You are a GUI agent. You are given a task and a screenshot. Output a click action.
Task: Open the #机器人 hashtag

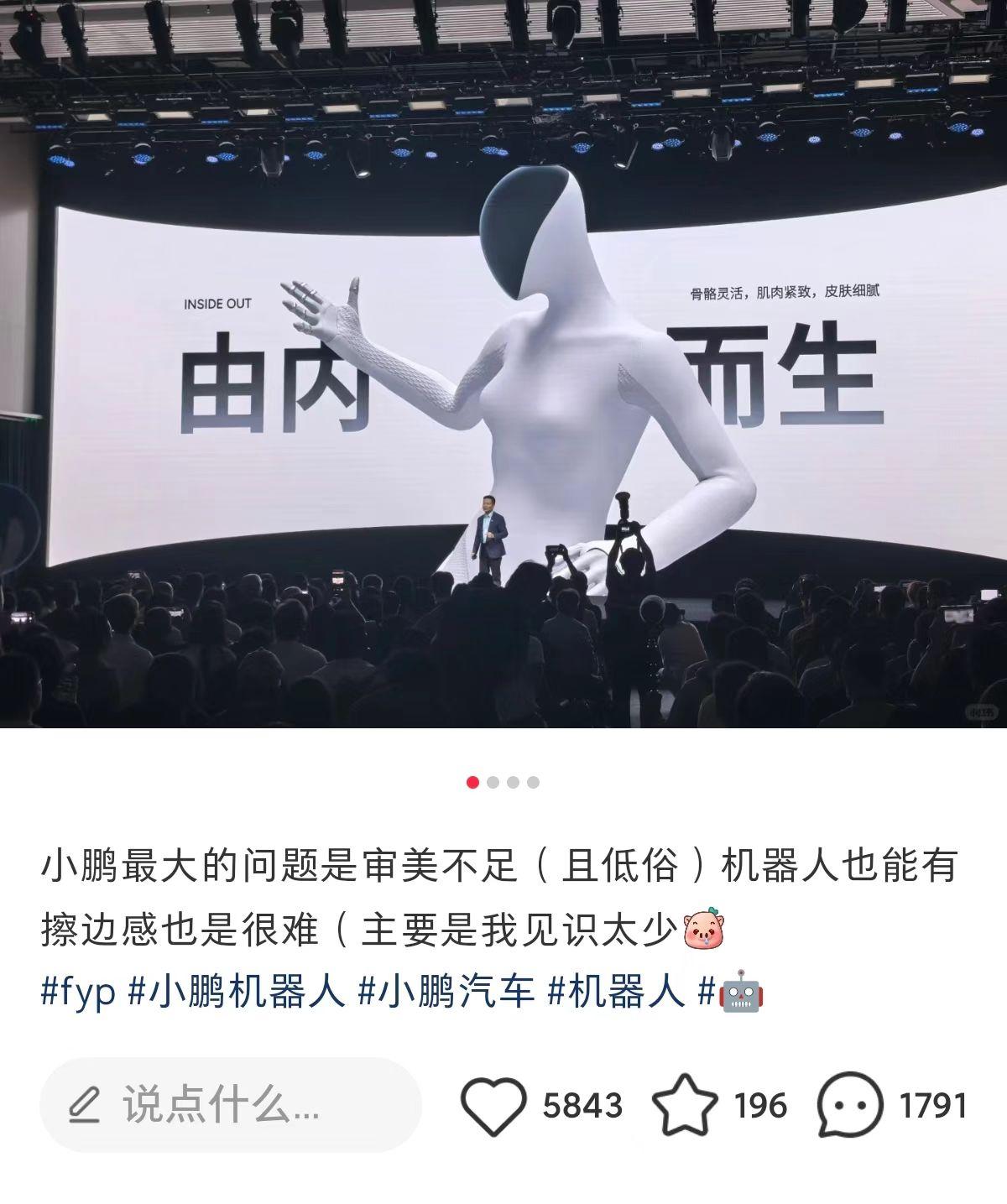coord(617,993)
